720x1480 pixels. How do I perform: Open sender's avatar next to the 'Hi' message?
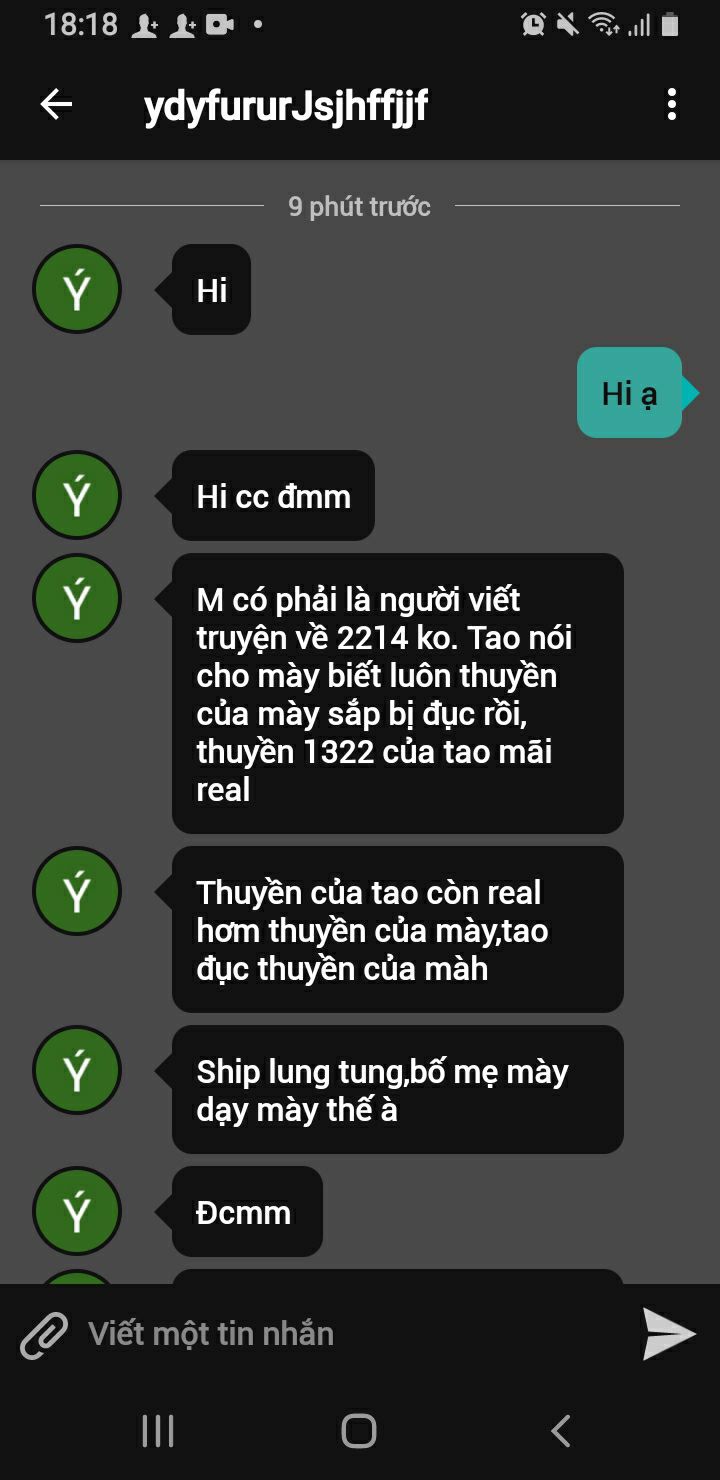click(x=77, y=289)
